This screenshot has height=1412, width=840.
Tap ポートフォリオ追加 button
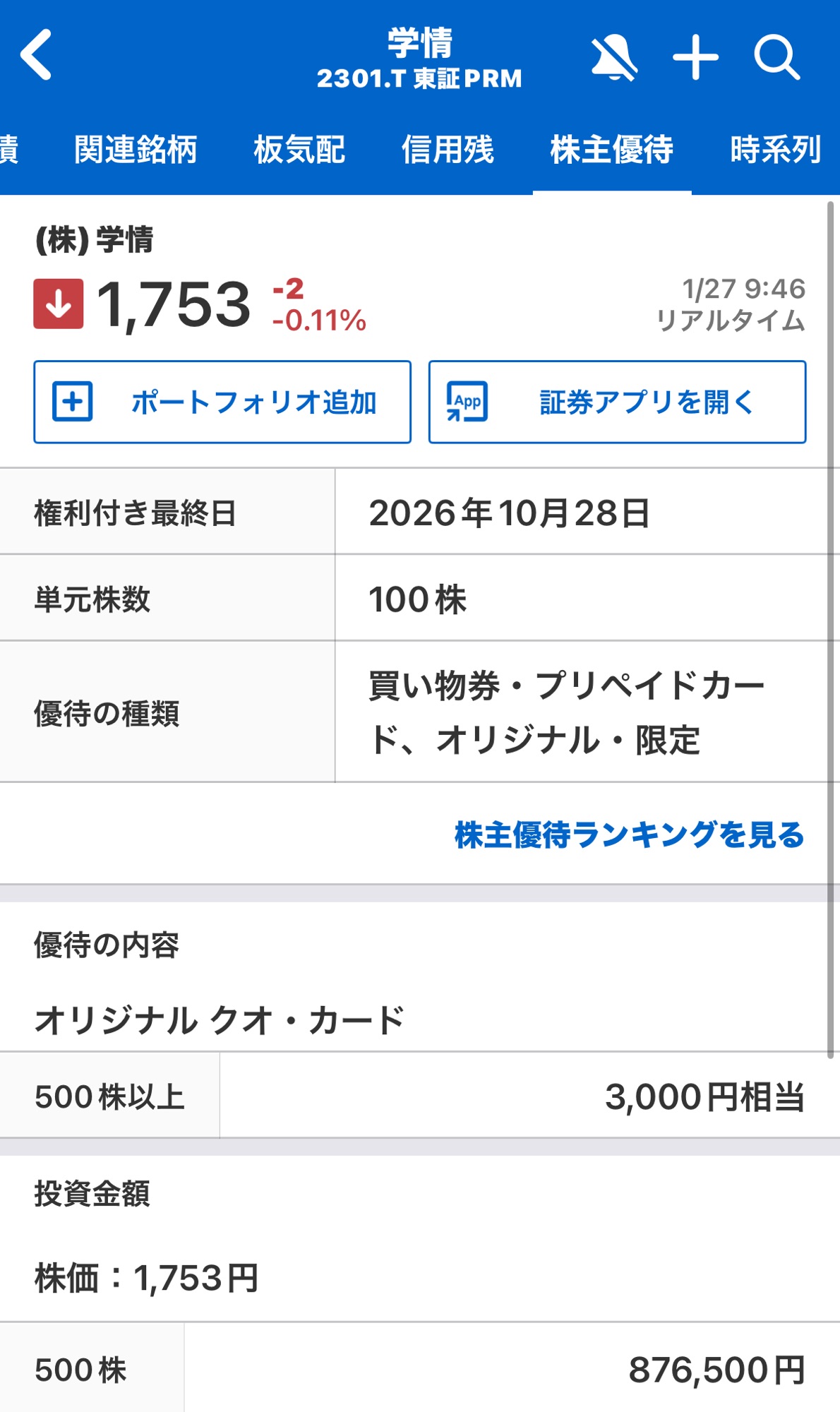pyautogui.click(x=222, y=402)
